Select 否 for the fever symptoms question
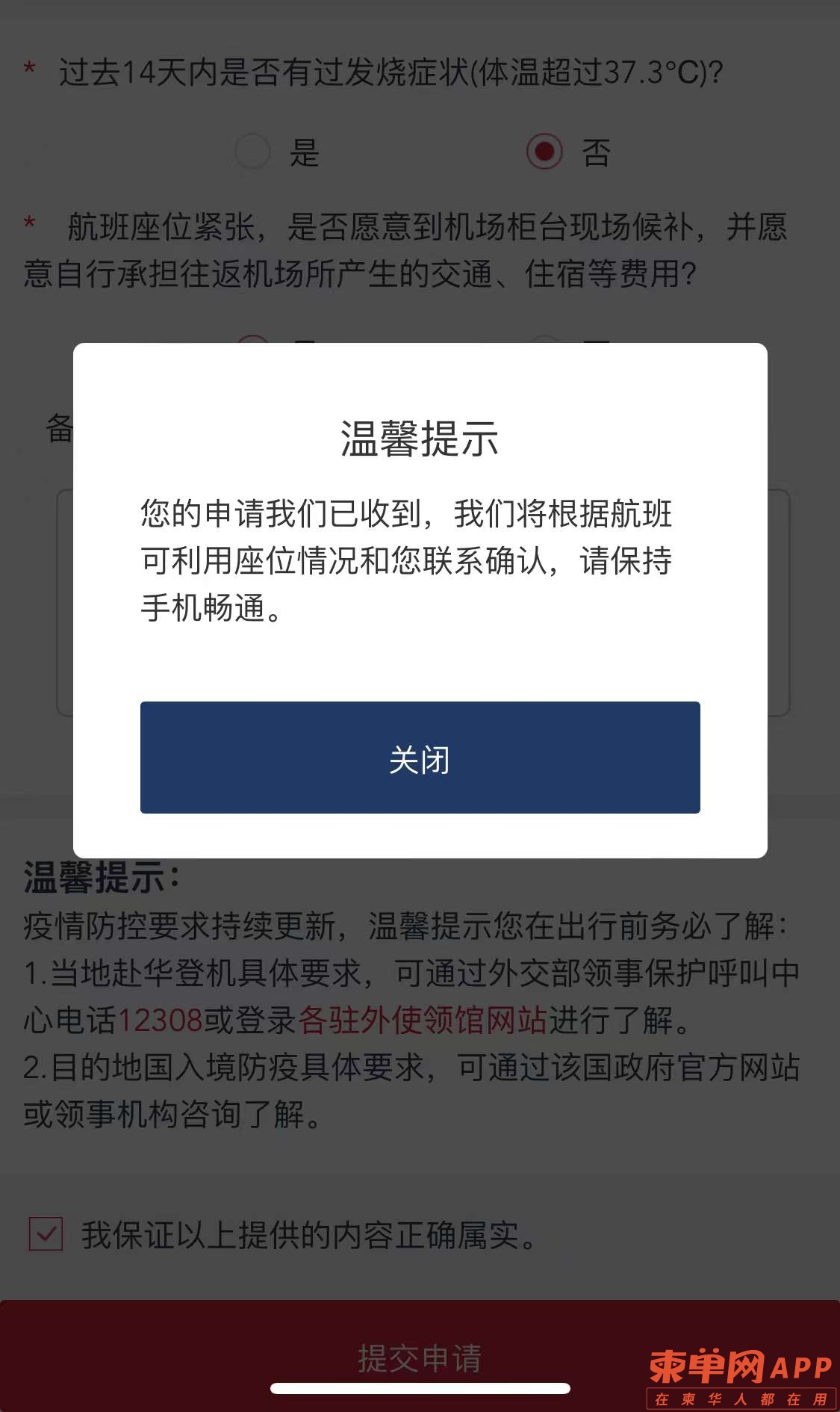The height and width of the screenshot is (1412, 840). pos(544,152)
